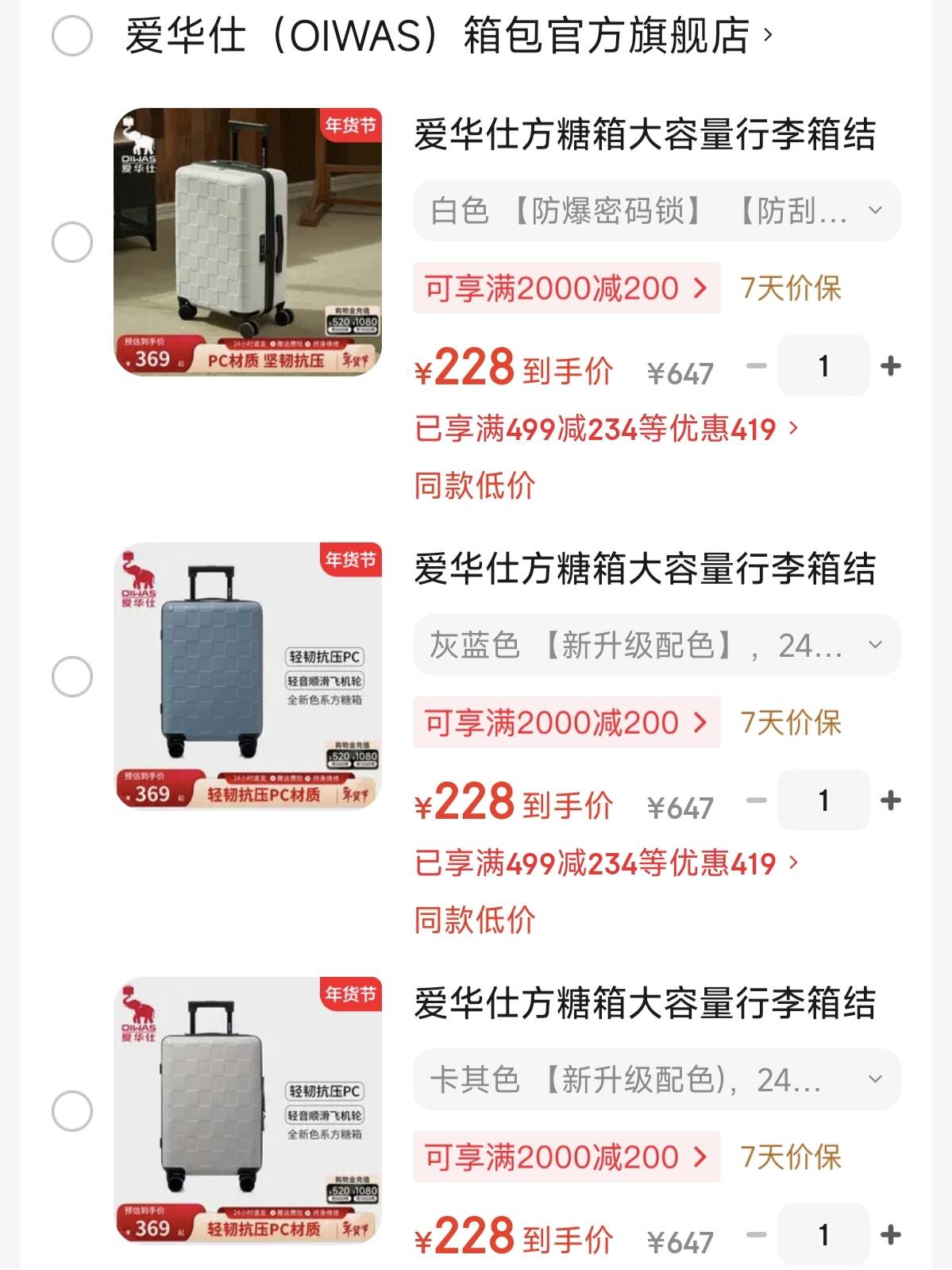Viewport: 952px width, 1270px height.
Task: Expand the 灰蓝色【新升级配色】variant dropdown
Action: coord(656,646)
